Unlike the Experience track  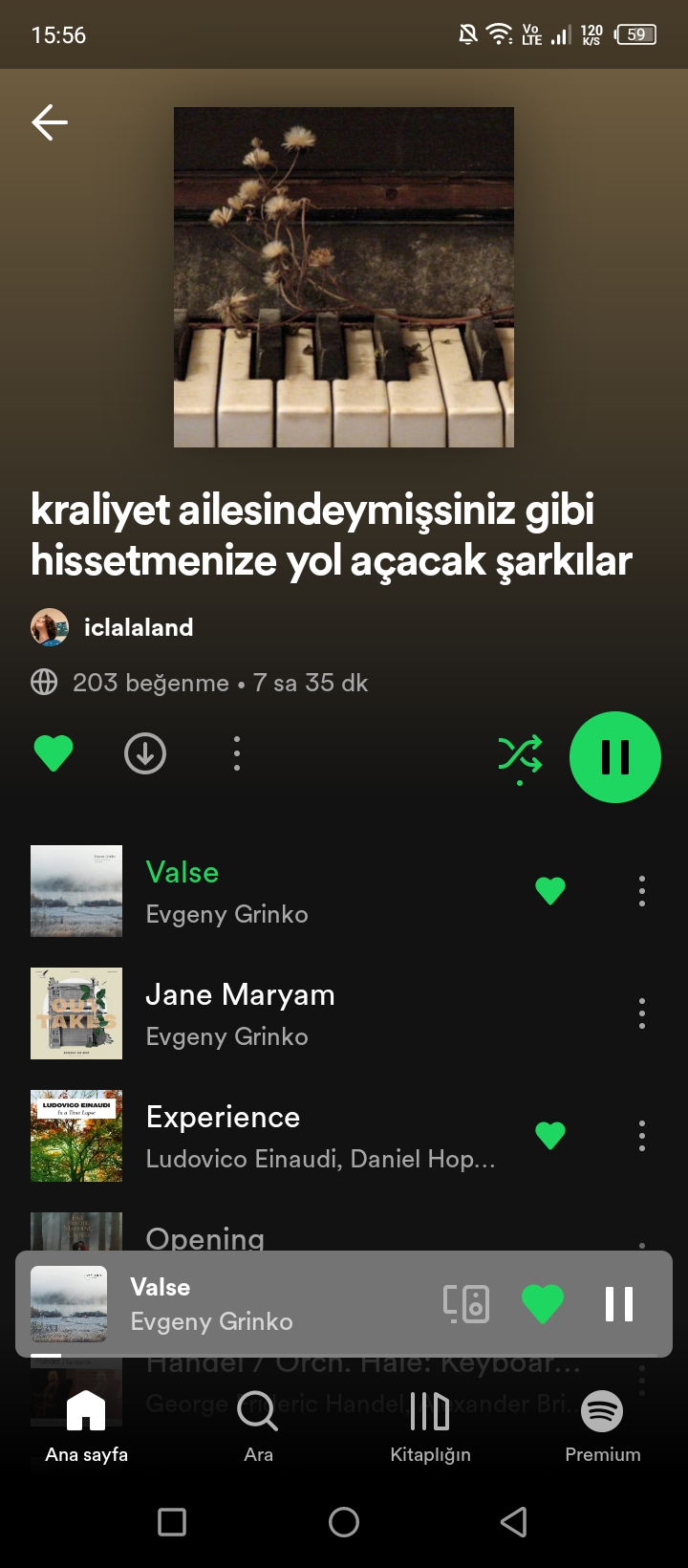pyautogui.click(x=550, y=1136)
